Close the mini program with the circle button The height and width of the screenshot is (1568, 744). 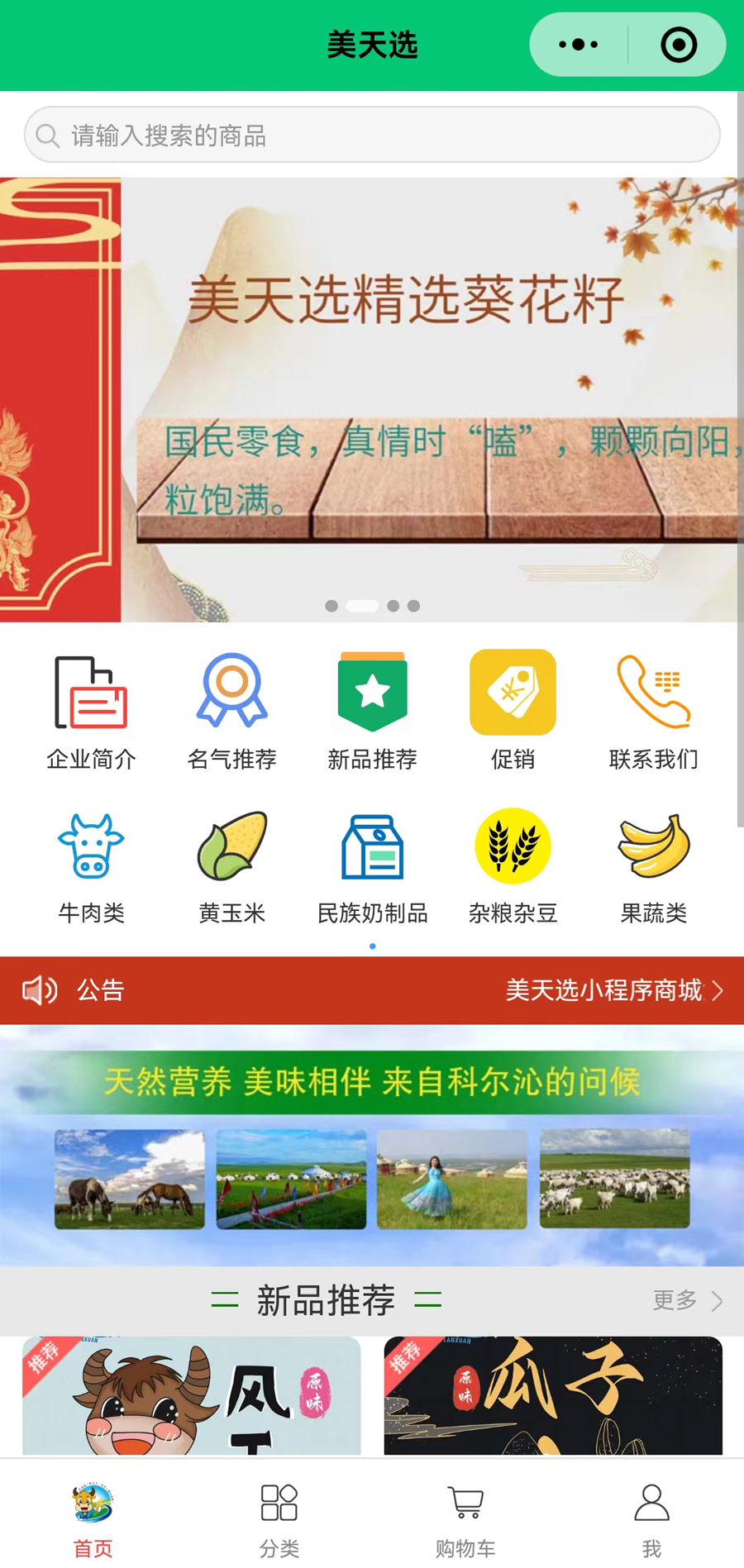click(x=679, y=45)
